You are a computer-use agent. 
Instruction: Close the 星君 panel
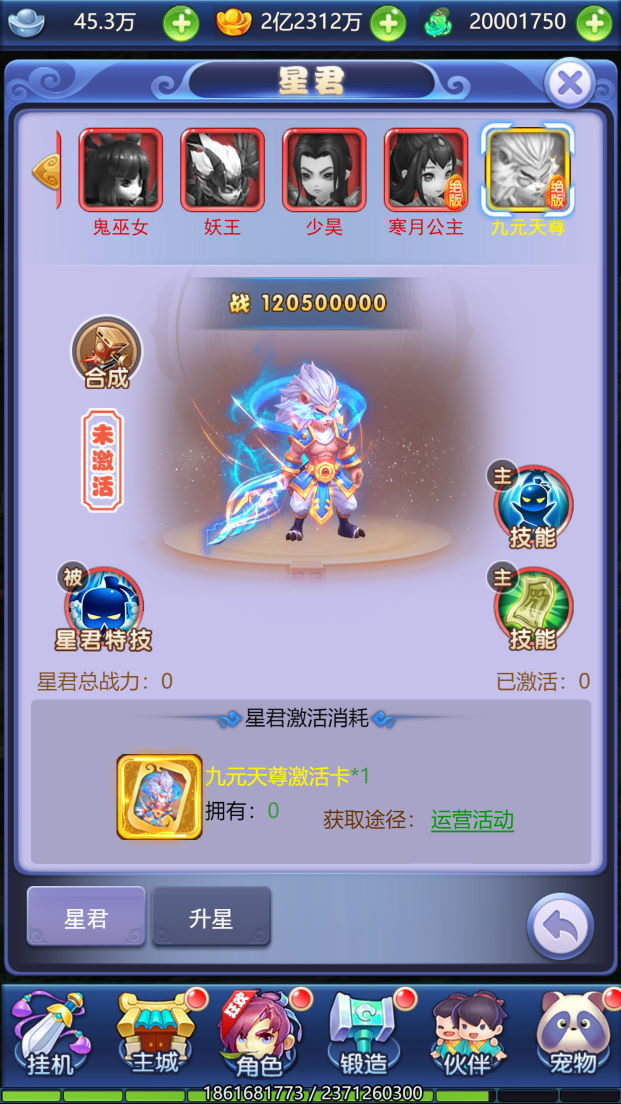click(570, 83)
